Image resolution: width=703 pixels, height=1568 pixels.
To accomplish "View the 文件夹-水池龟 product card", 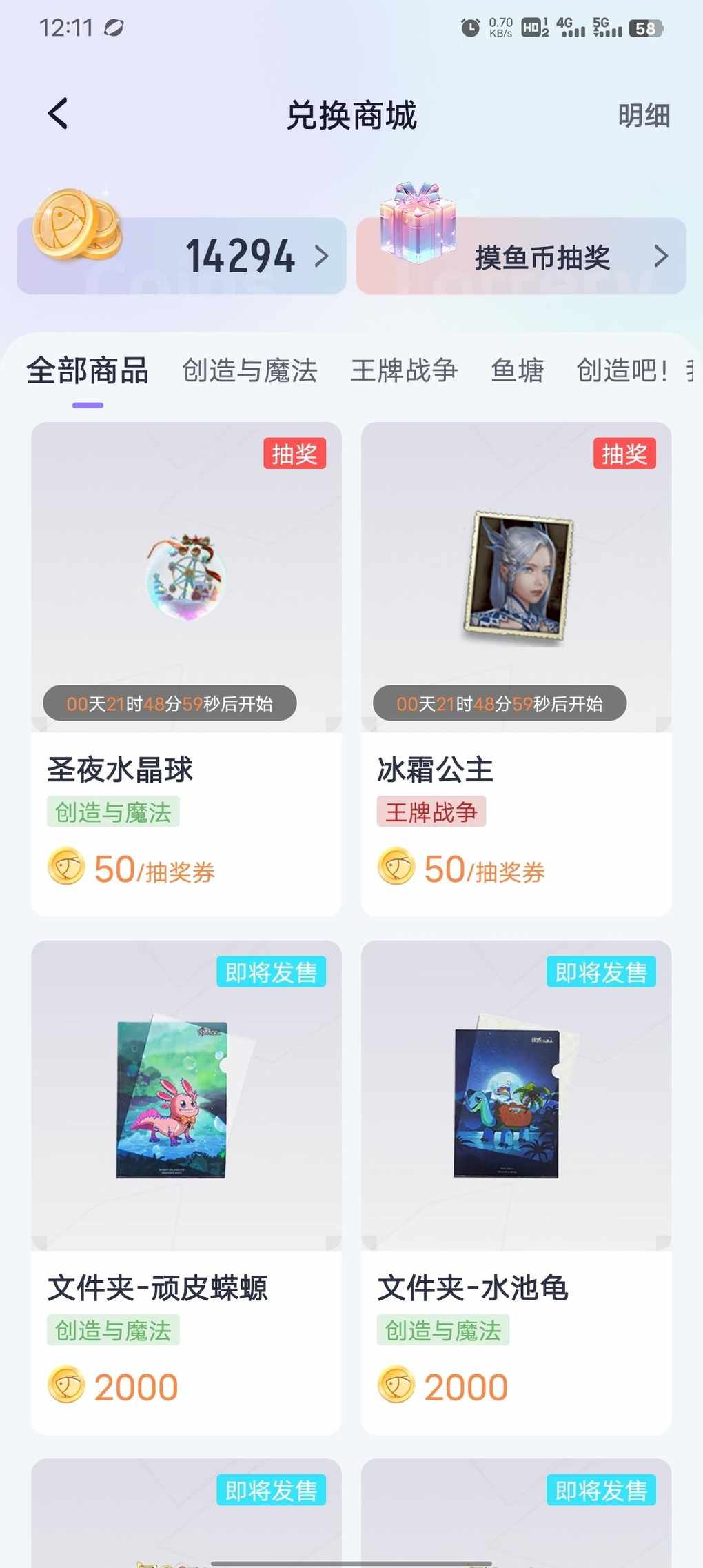I will coord(516,1187).
